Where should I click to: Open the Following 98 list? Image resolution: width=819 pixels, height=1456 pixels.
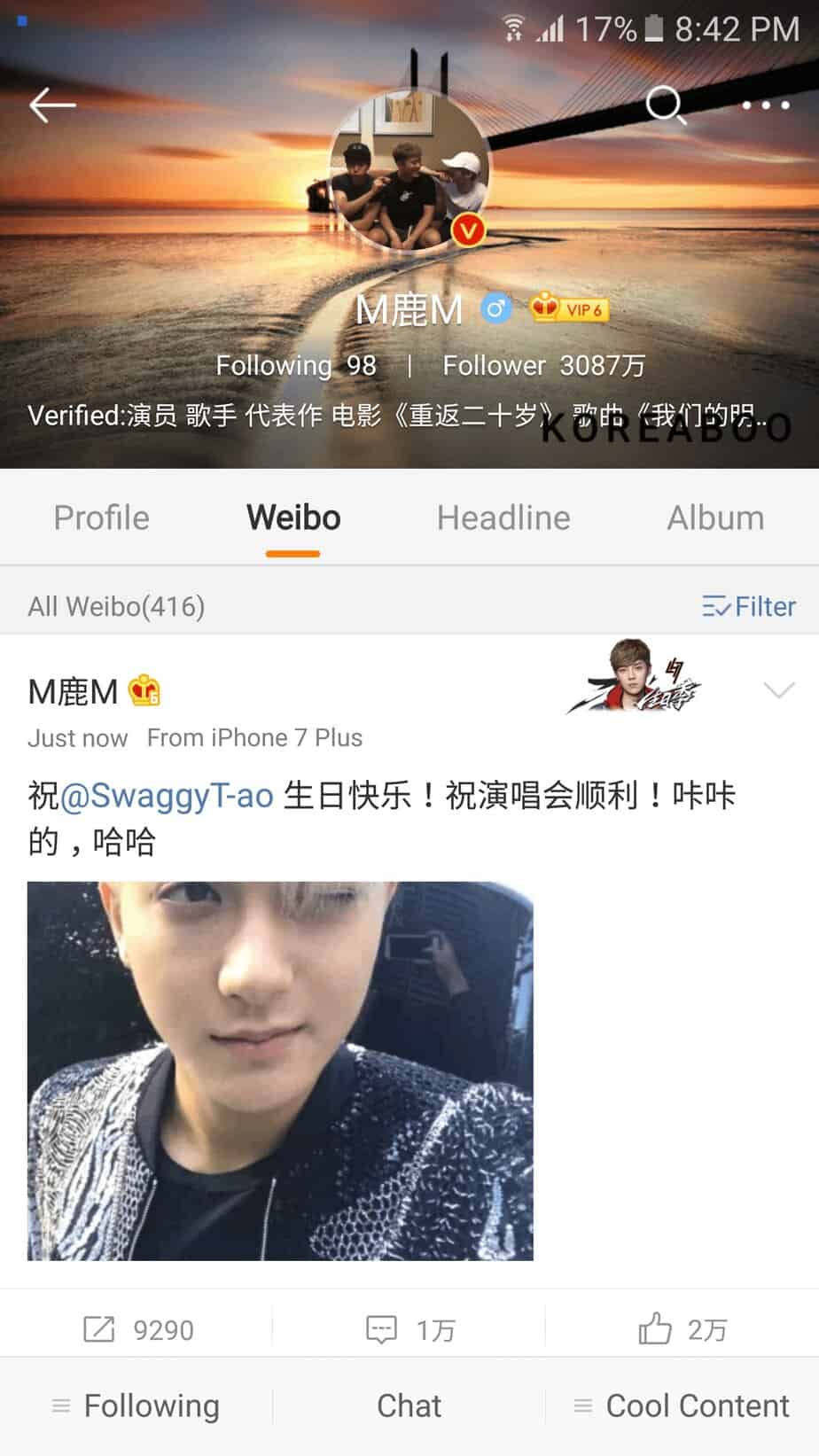(x=296, y=365)
